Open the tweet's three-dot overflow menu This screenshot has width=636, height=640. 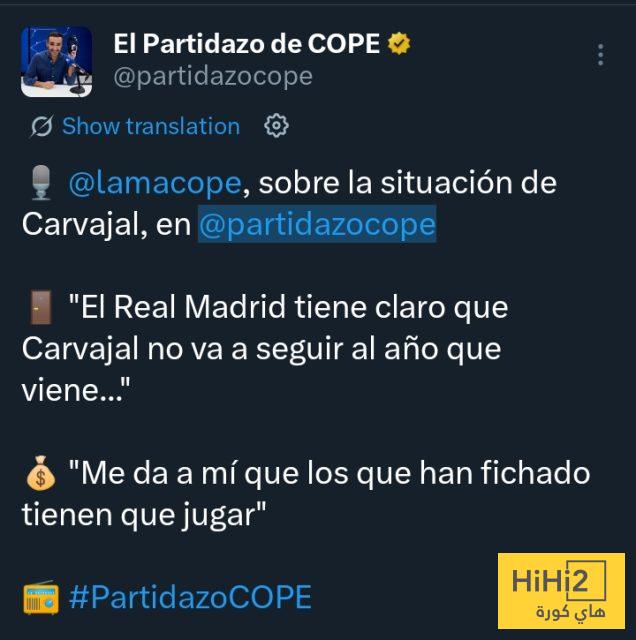coord(600,54)
